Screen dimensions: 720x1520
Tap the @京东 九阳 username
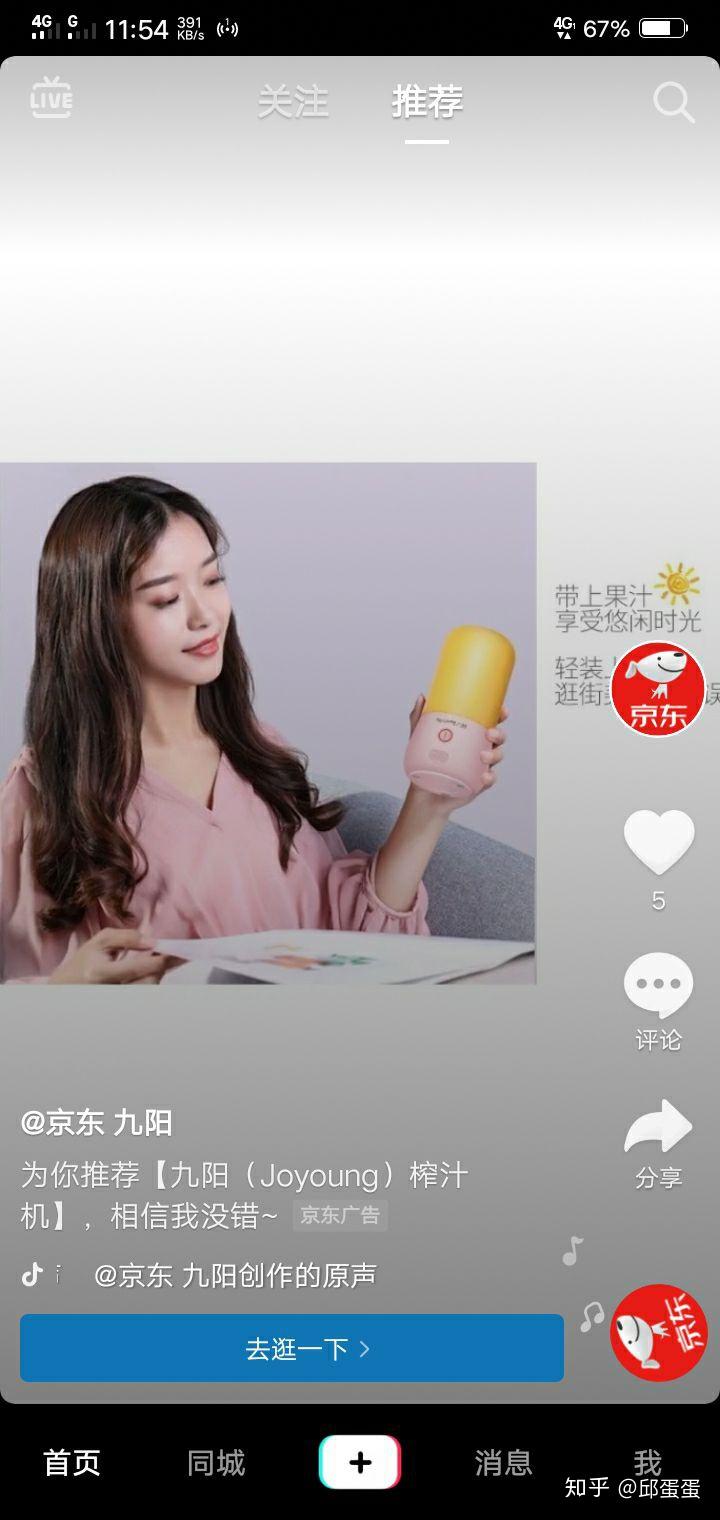[x=97, y=1123]
